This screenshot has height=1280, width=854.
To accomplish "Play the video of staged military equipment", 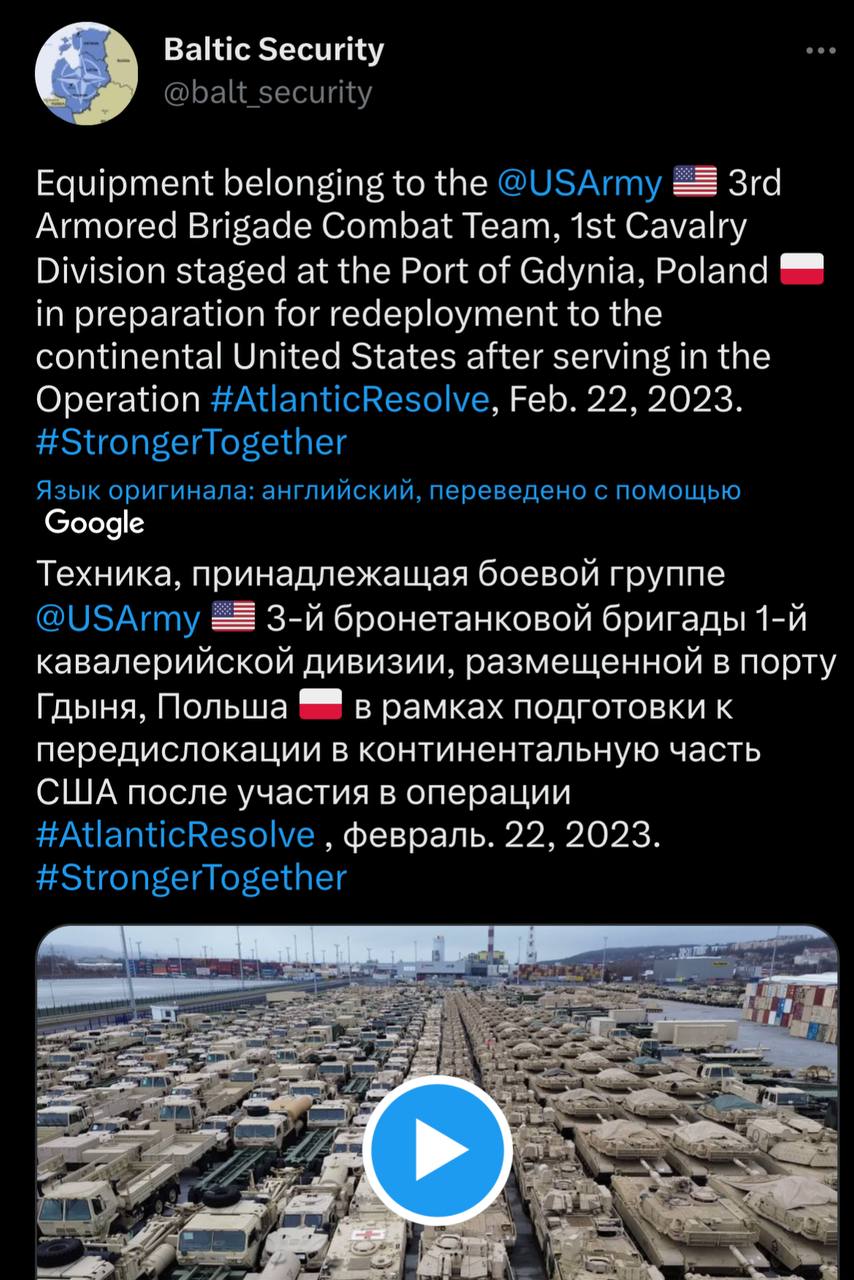I will pos(436,1150).
